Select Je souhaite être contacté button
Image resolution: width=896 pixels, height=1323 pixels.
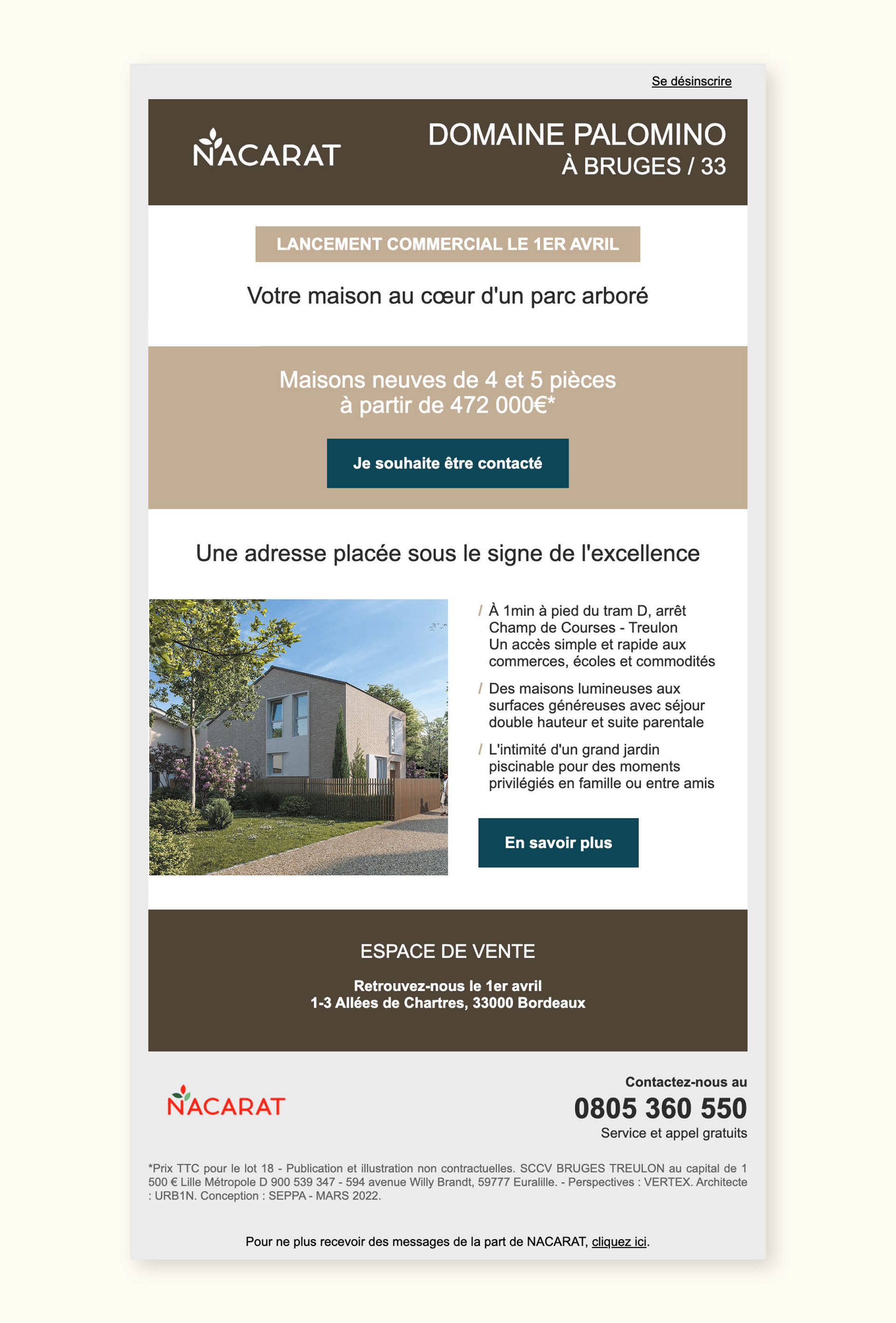[x=448, y=463]
